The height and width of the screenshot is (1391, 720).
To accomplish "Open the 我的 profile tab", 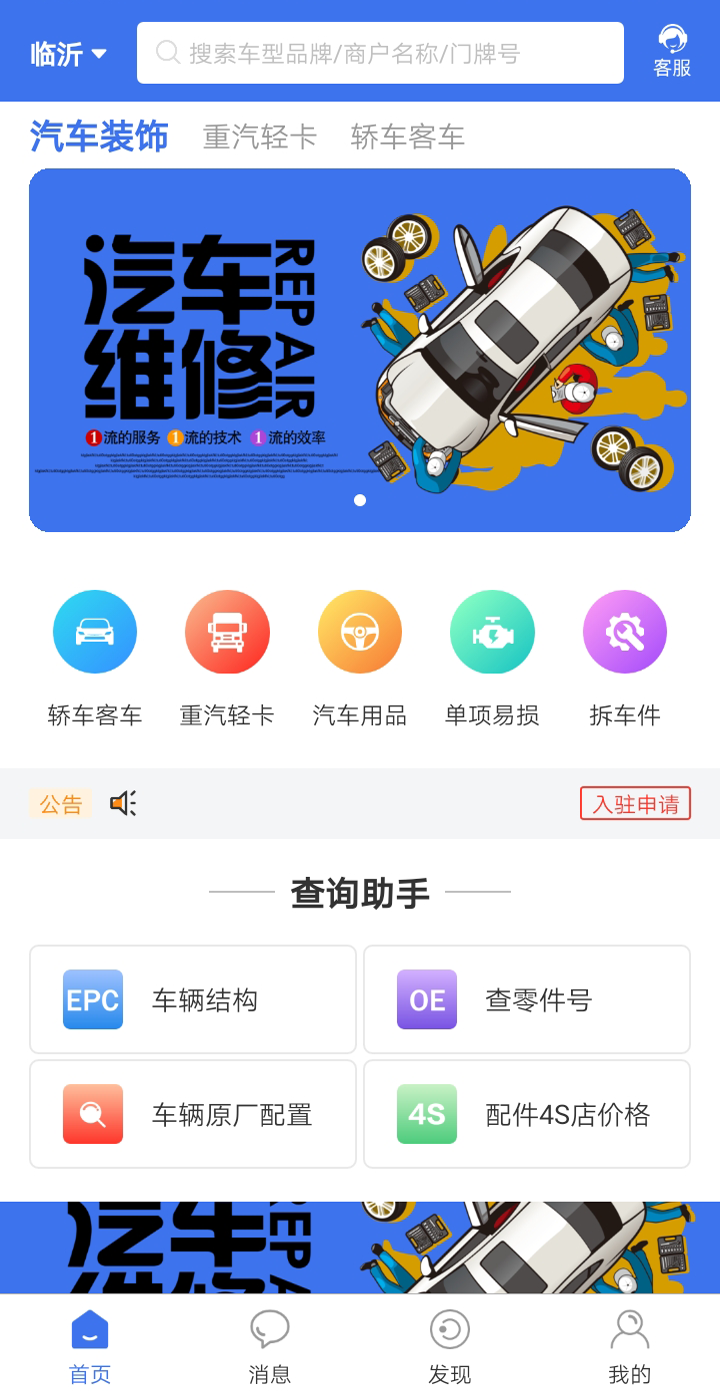I will (x=630, y=1346).
